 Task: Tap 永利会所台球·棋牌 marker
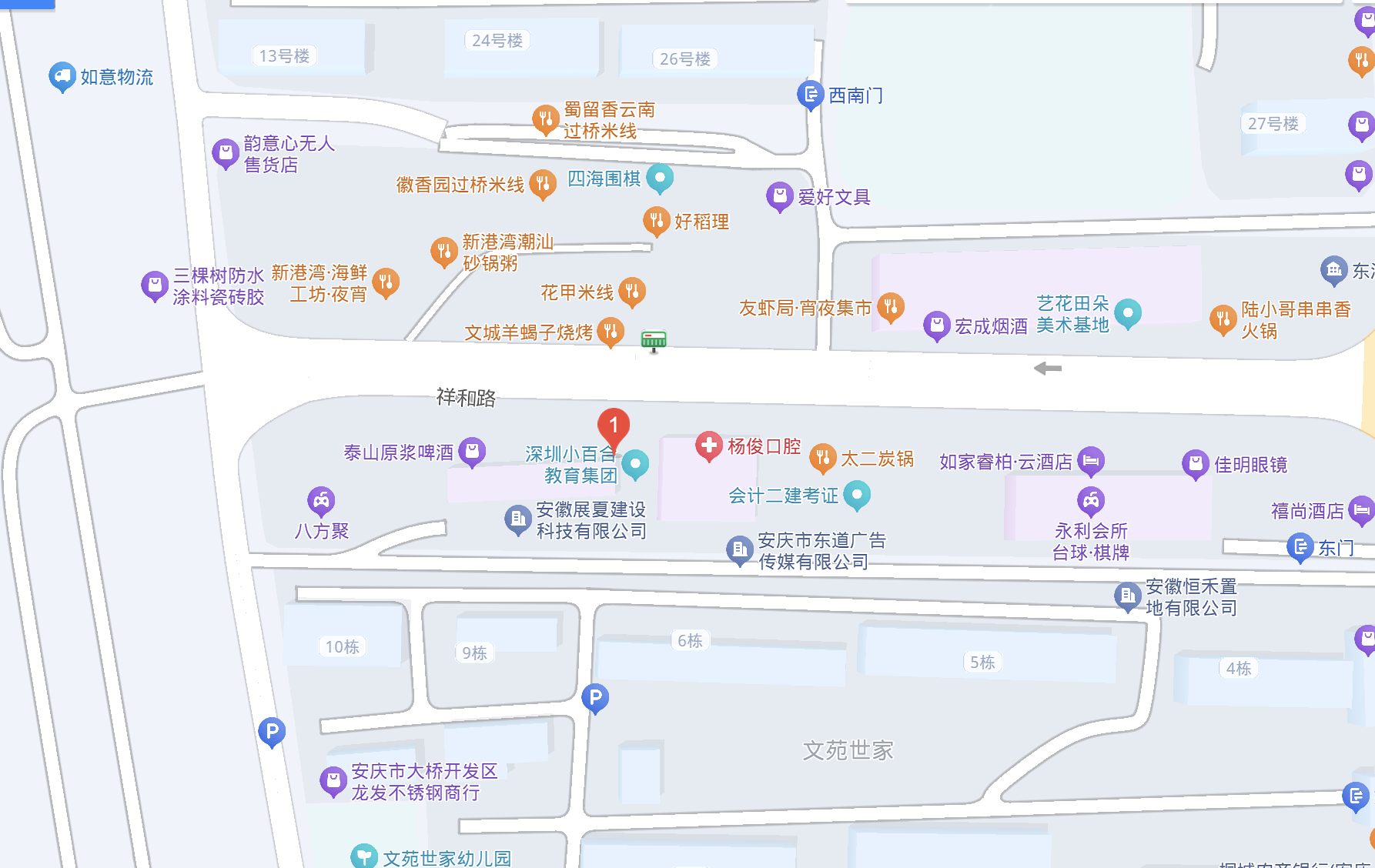1091,501
